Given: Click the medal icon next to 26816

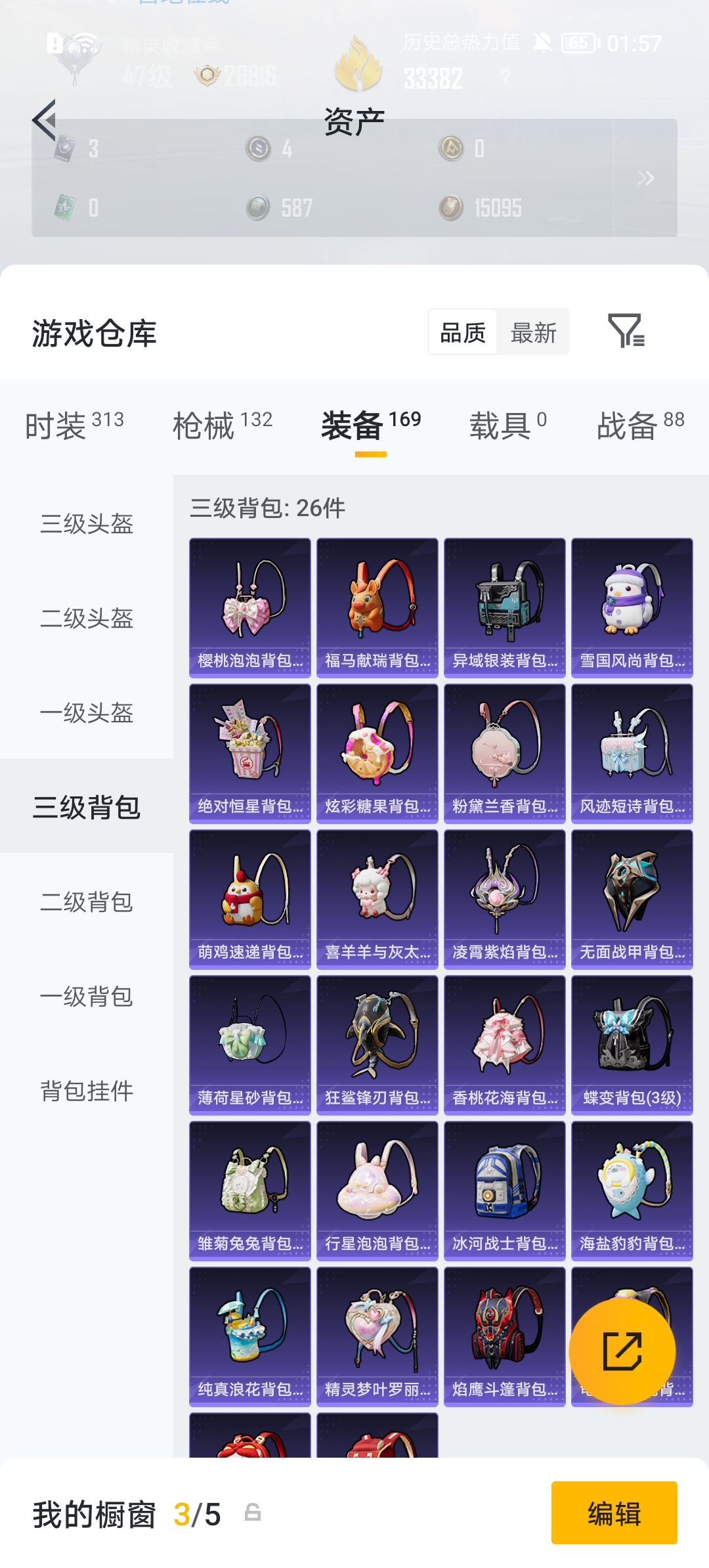Looking at the screenshot, I should click(209, 74).
